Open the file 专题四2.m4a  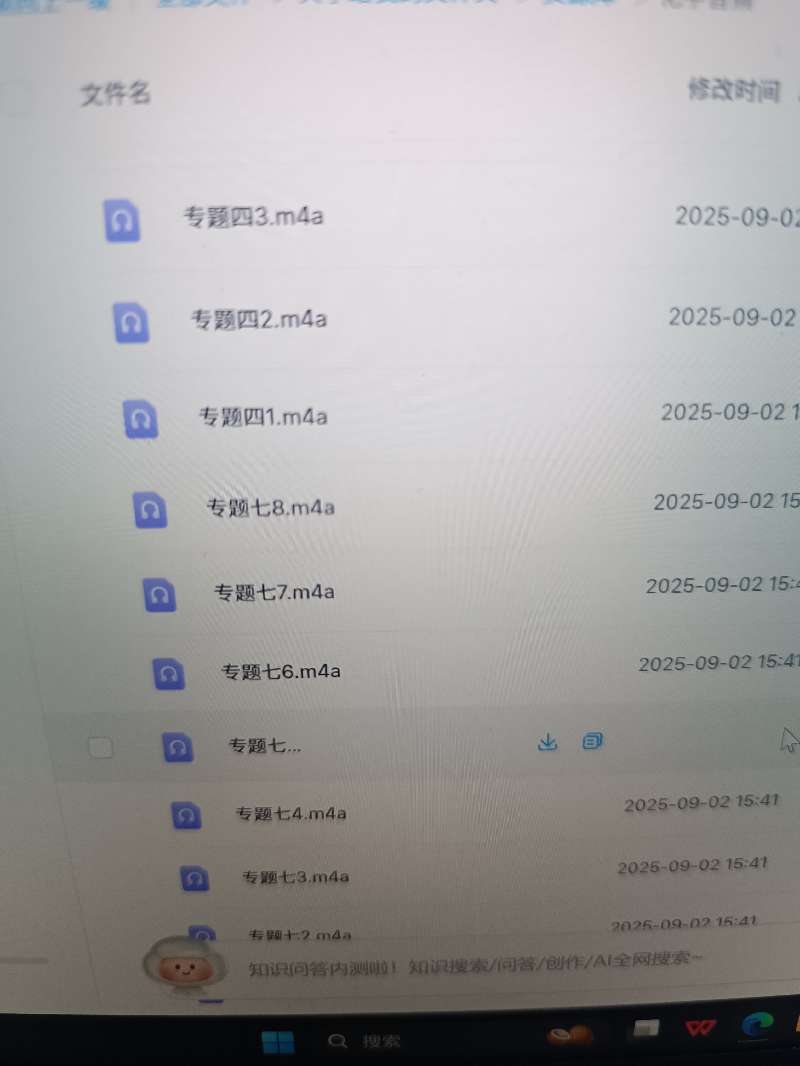pos(259,320)
